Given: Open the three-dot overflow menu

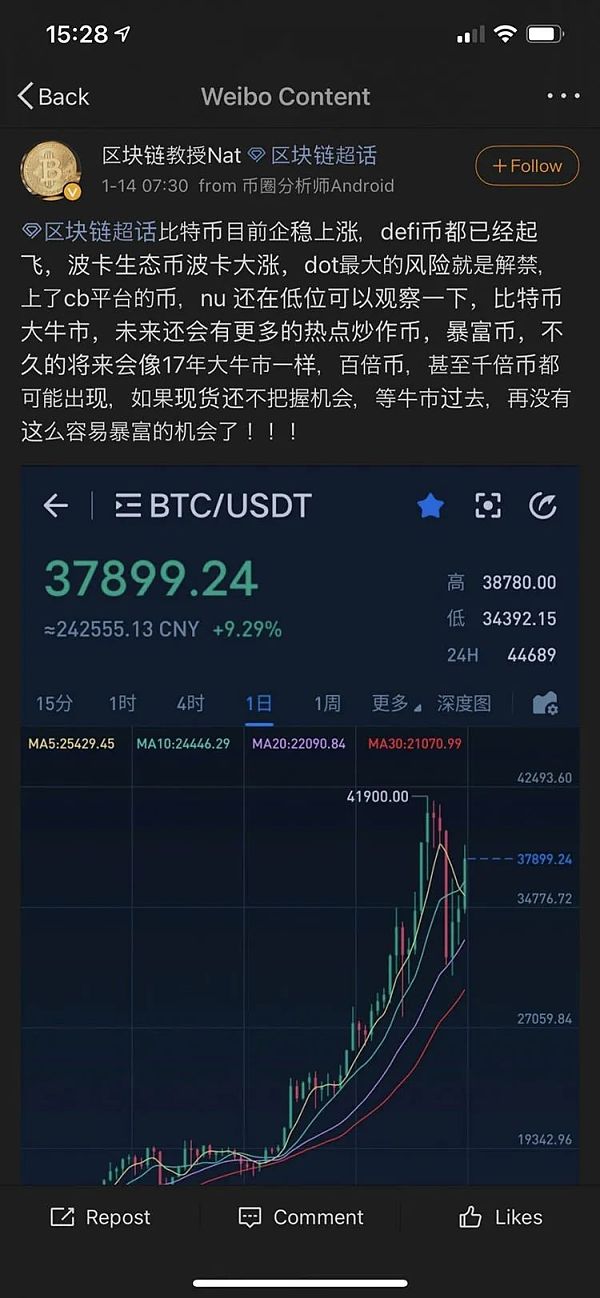Looking at the screenshot, I should point(563,96).
